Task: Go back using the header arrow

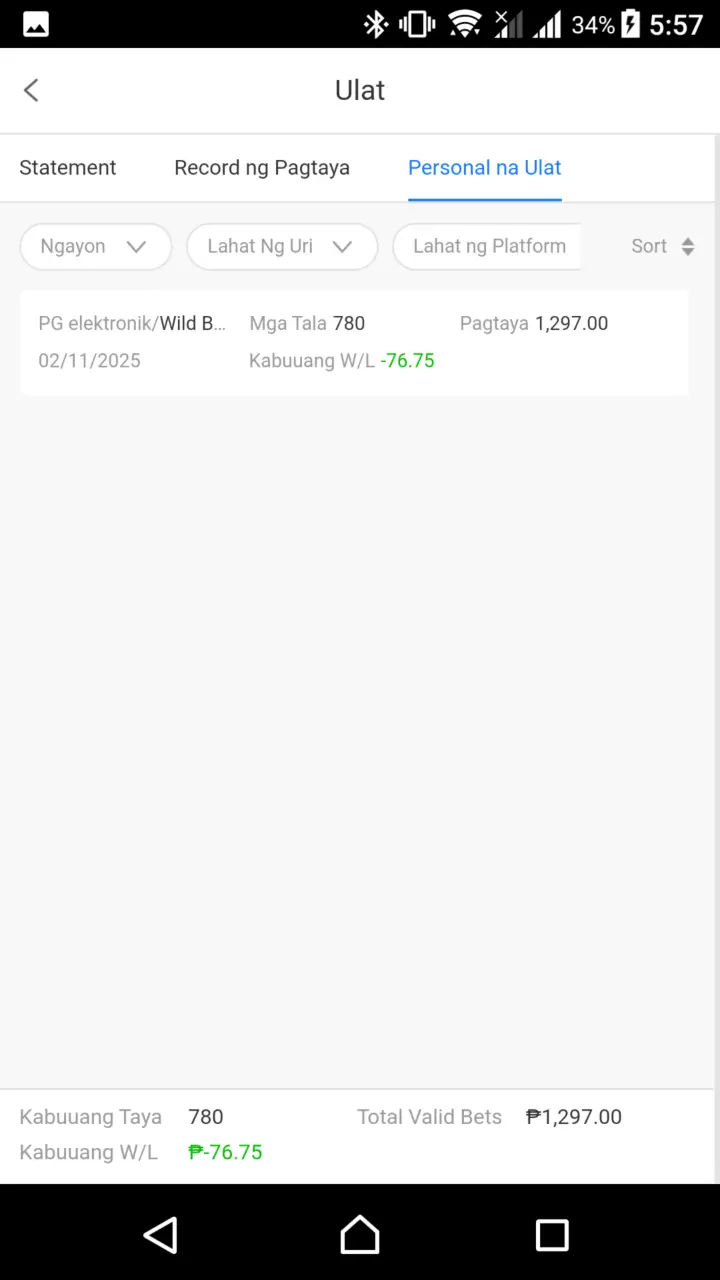Action: pos(31,90)
